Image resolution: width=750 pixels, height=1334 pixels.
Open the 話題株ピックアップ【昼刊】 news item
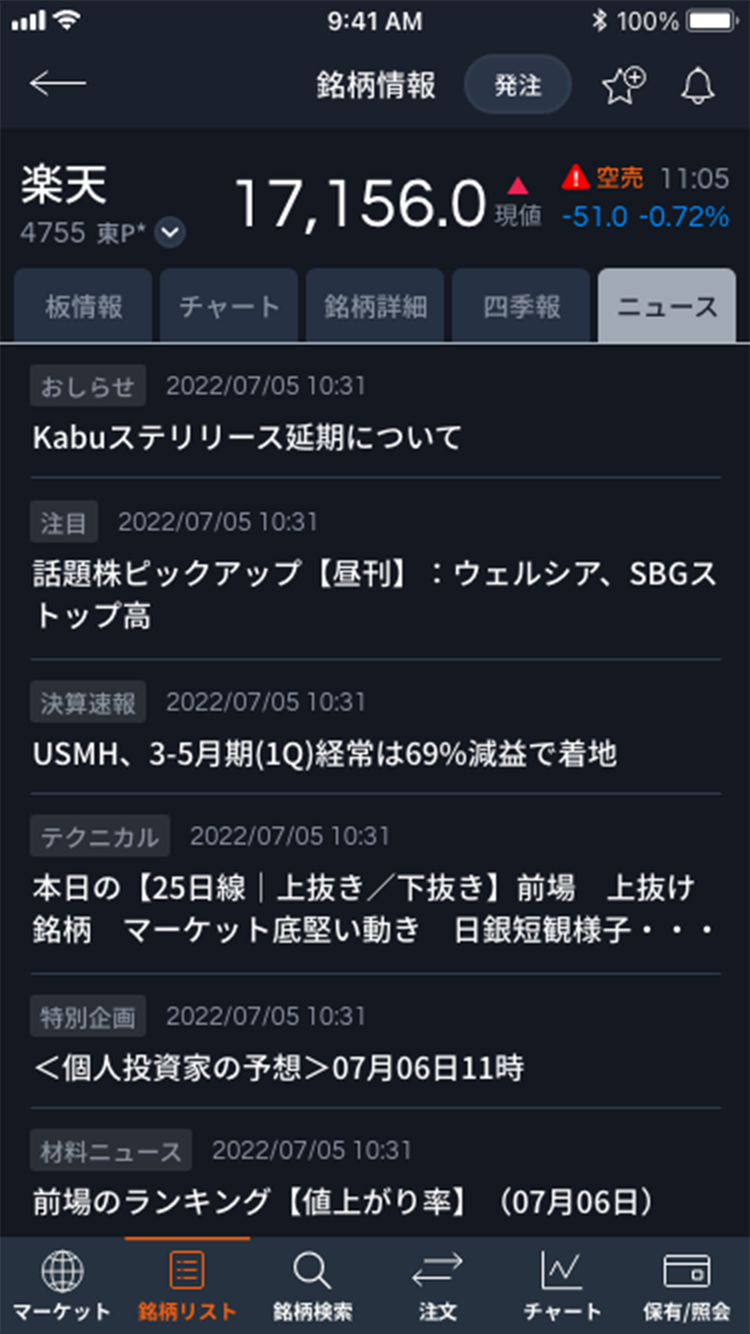click(375, 594)
